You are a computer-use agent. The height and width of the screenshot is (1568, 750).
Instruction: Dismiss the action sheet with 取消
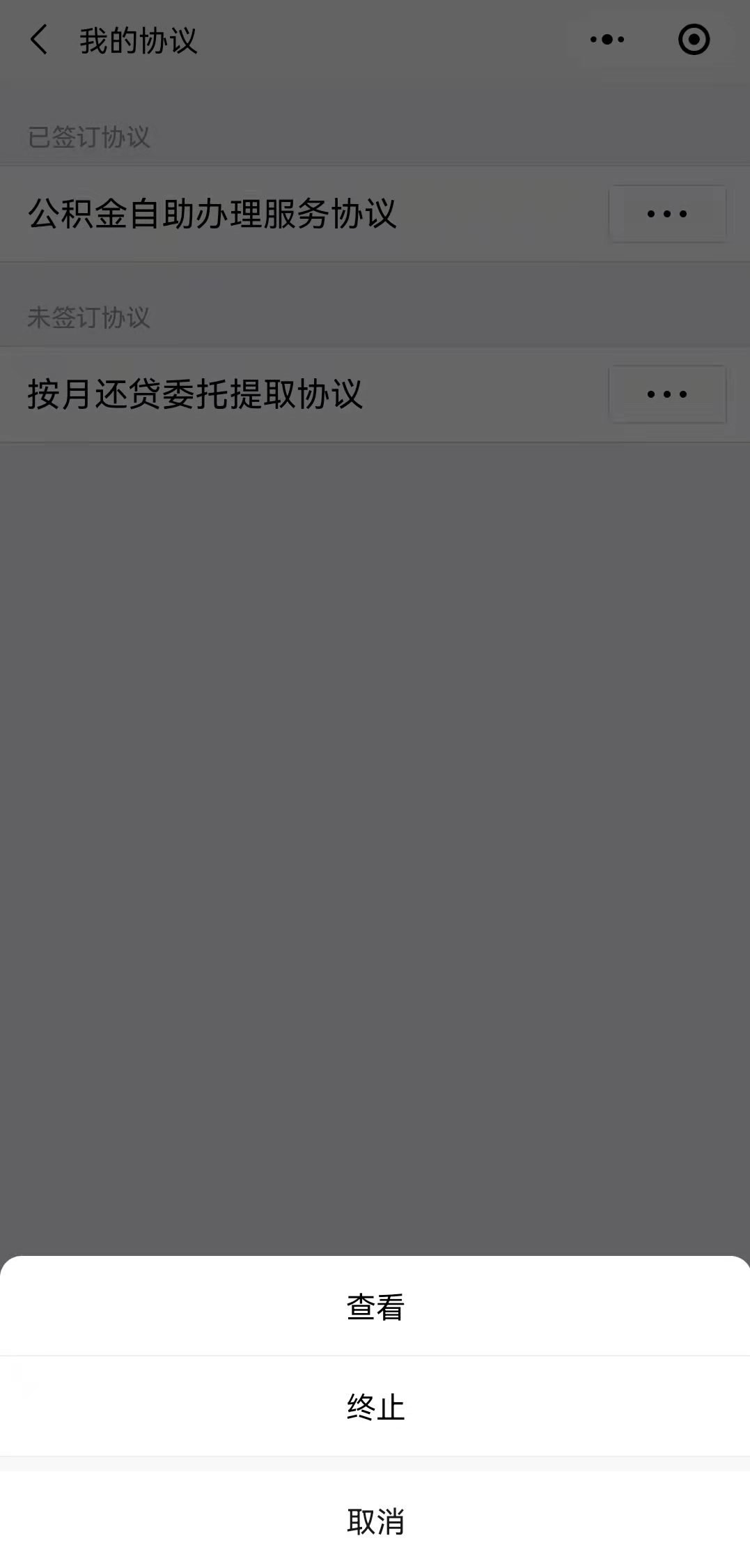click(x=375, y=1521)
